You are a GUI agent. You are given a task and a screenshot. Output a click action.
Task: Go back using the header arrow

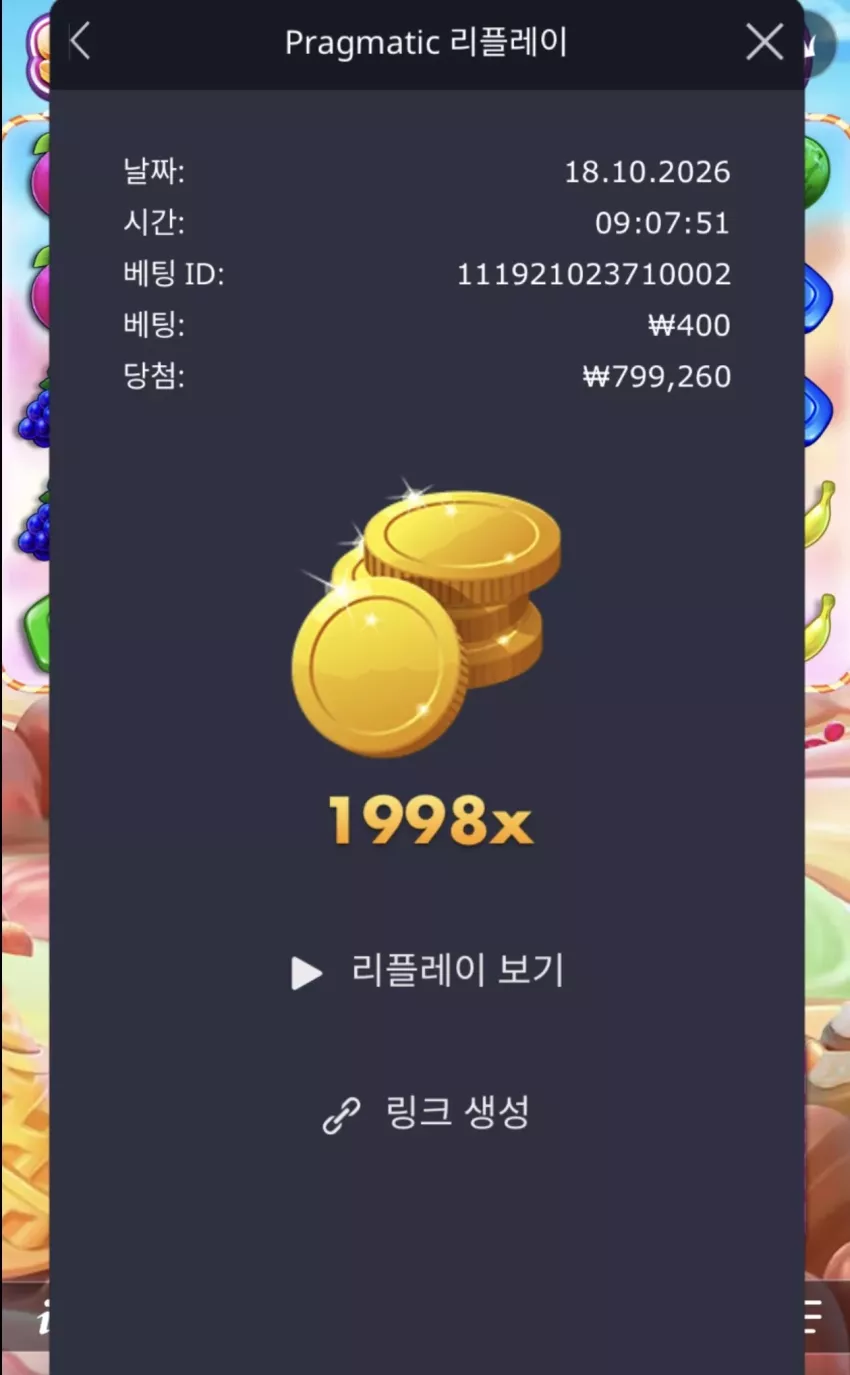point(80,42)
